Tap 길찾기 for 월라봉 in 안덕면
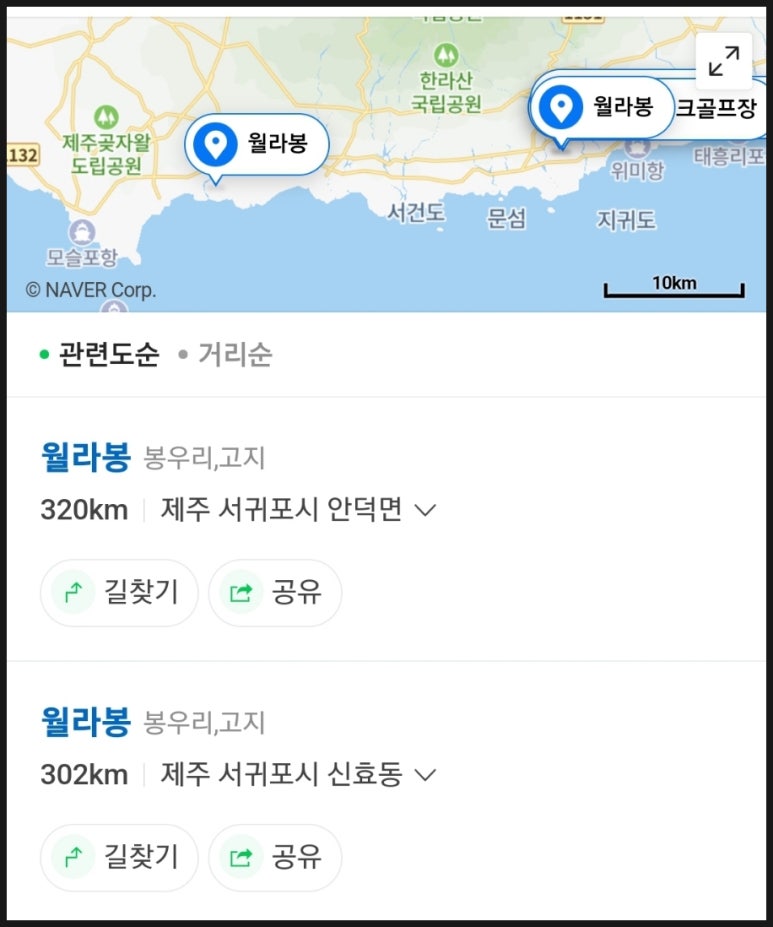 (x=119, y=592)
